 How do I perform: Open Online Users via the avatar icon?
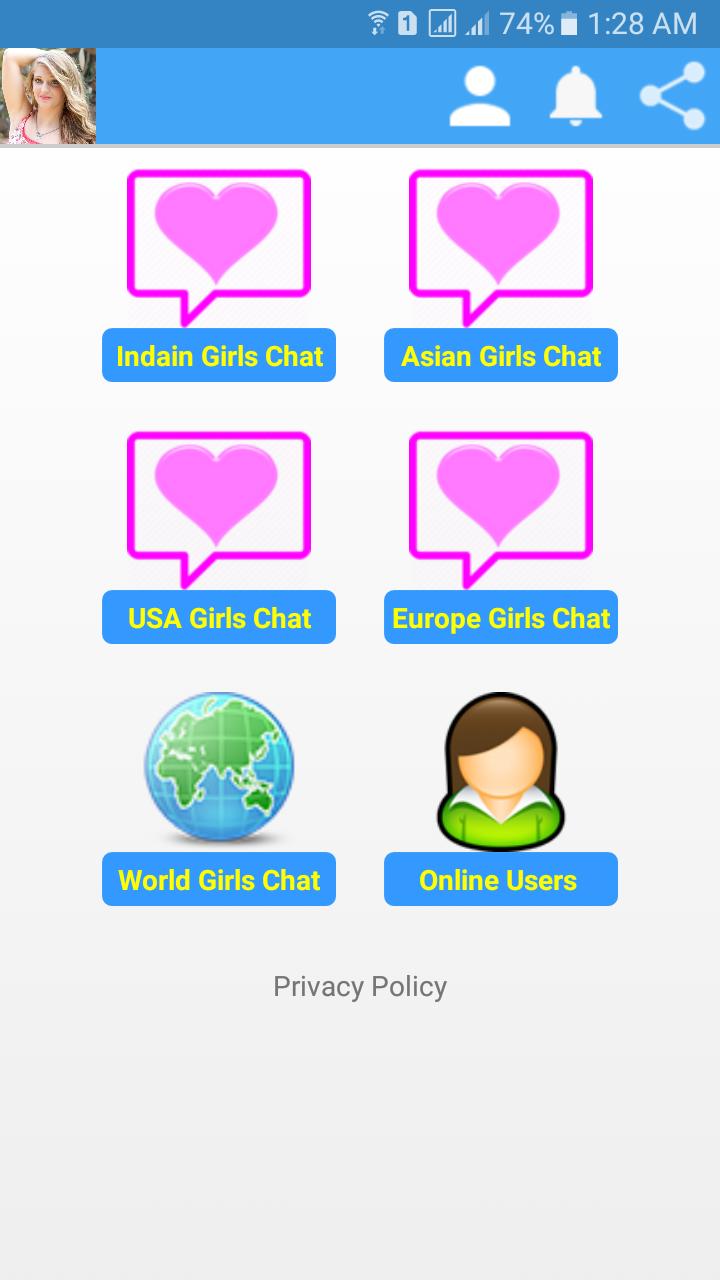tap(500, 768)
